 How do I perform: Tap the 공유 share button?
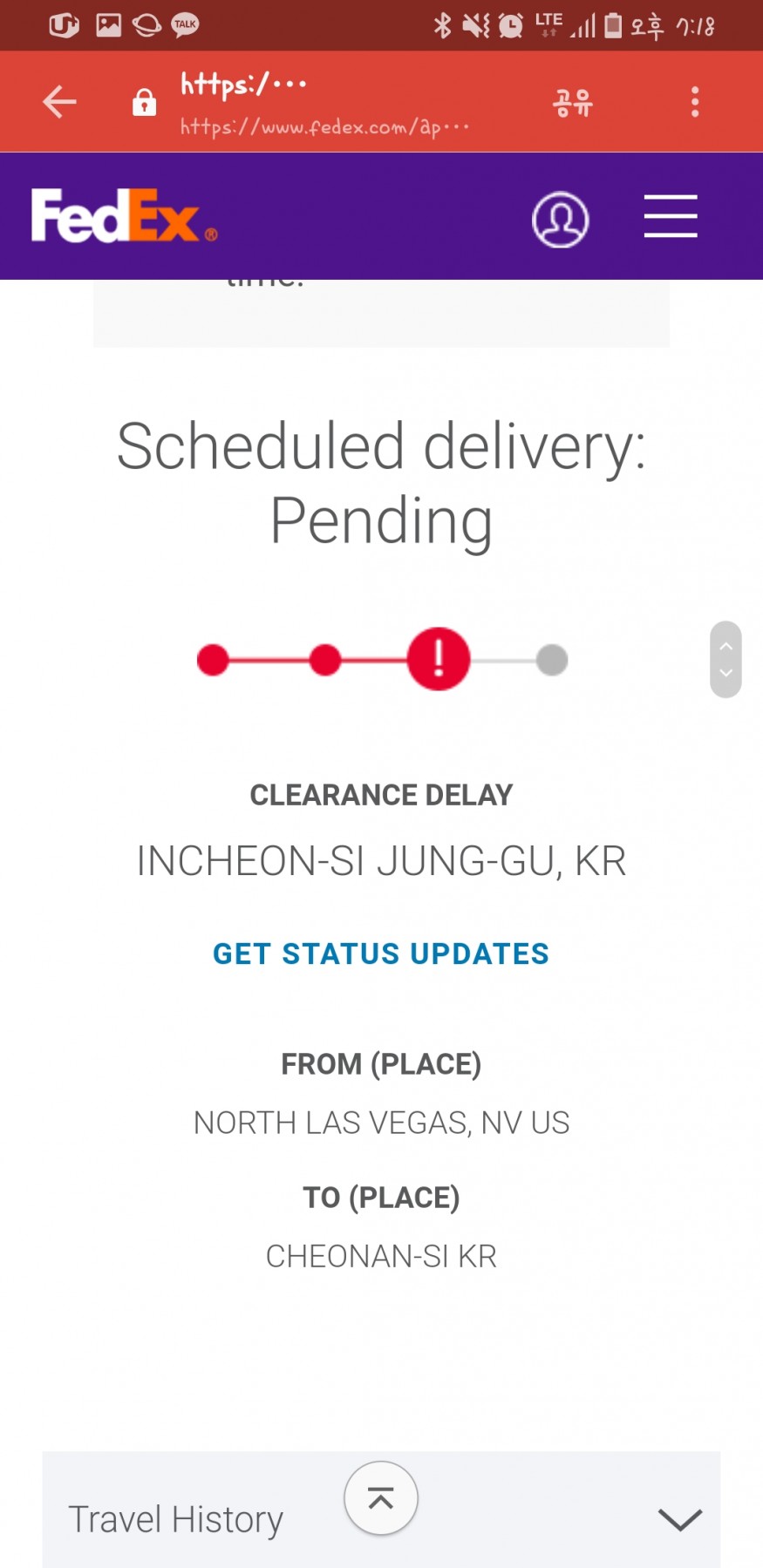573,103
